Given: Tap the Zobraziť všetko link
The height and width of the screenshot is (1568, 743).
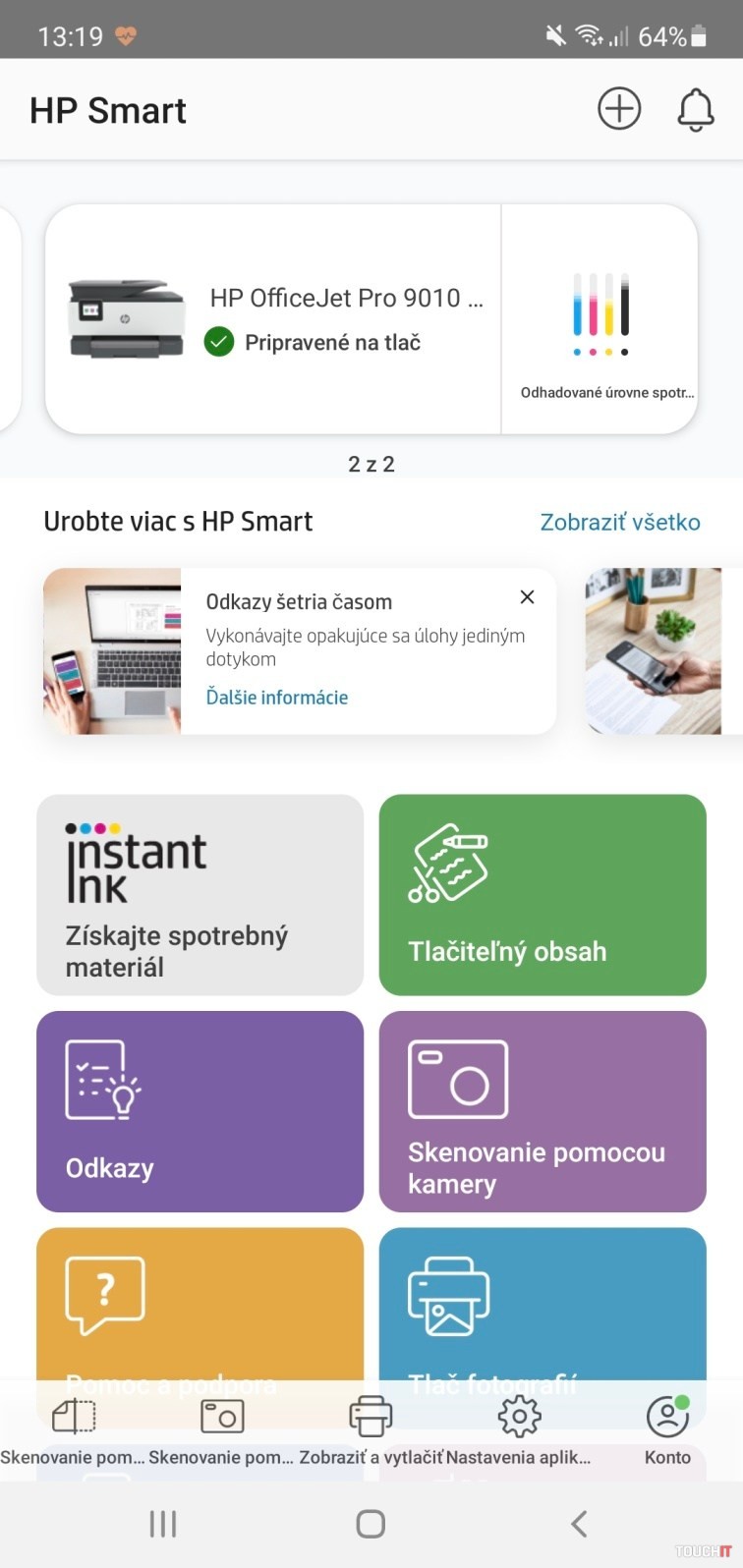Looking at the screenshot, I should pos(619,522).
